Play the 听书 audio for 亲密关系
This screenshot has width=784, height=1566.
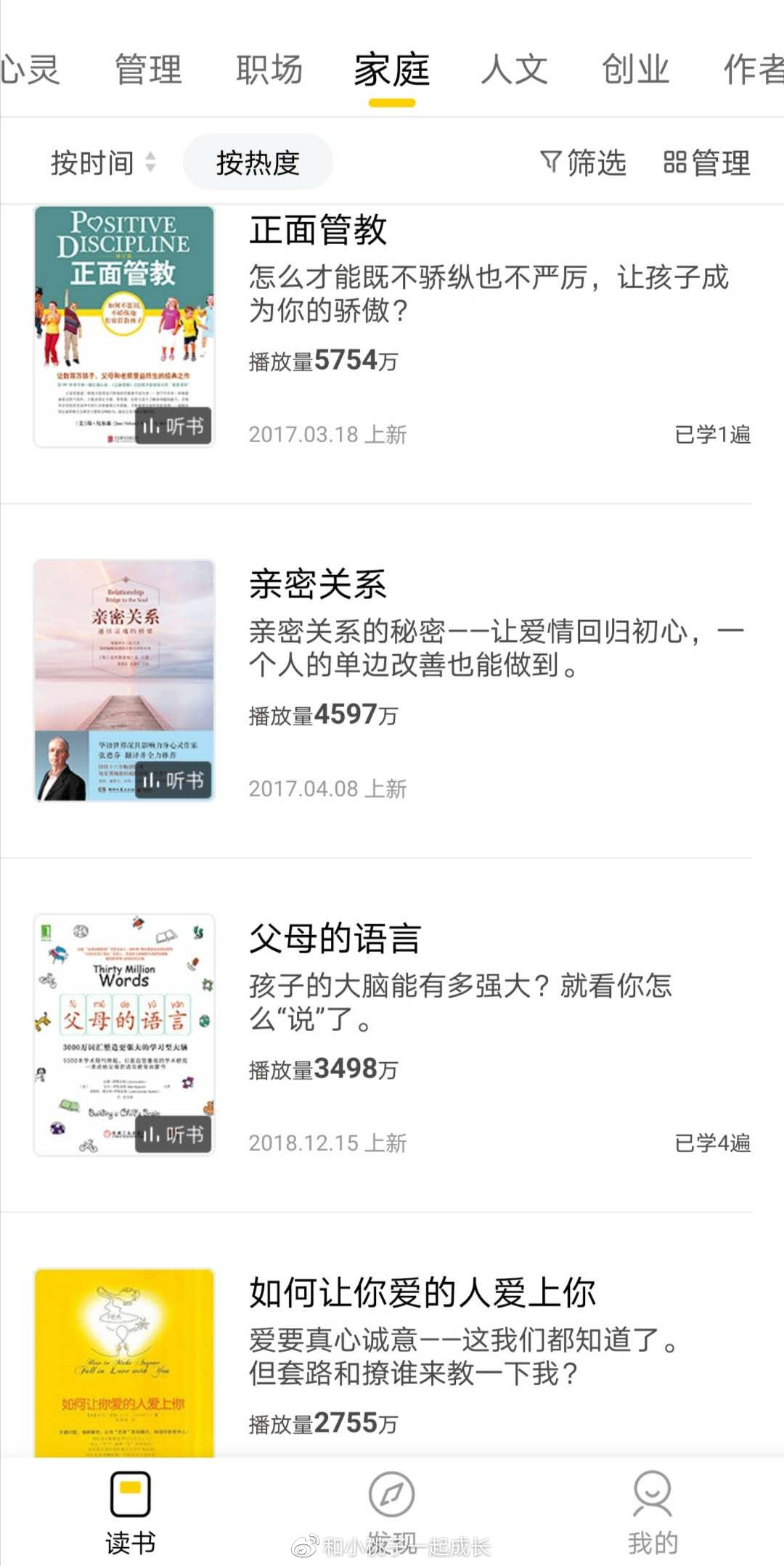[x=173, y=780]
